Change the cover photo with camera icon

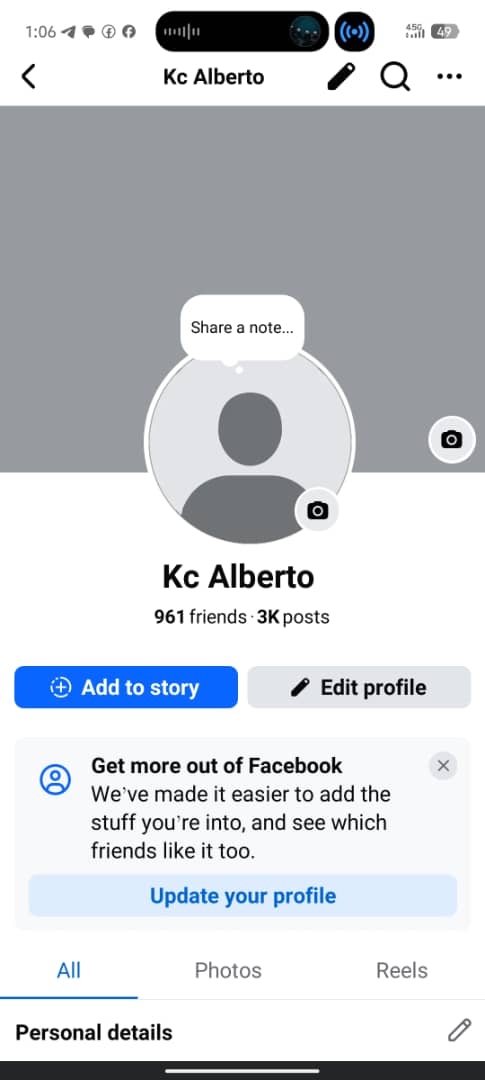[452, 439]
